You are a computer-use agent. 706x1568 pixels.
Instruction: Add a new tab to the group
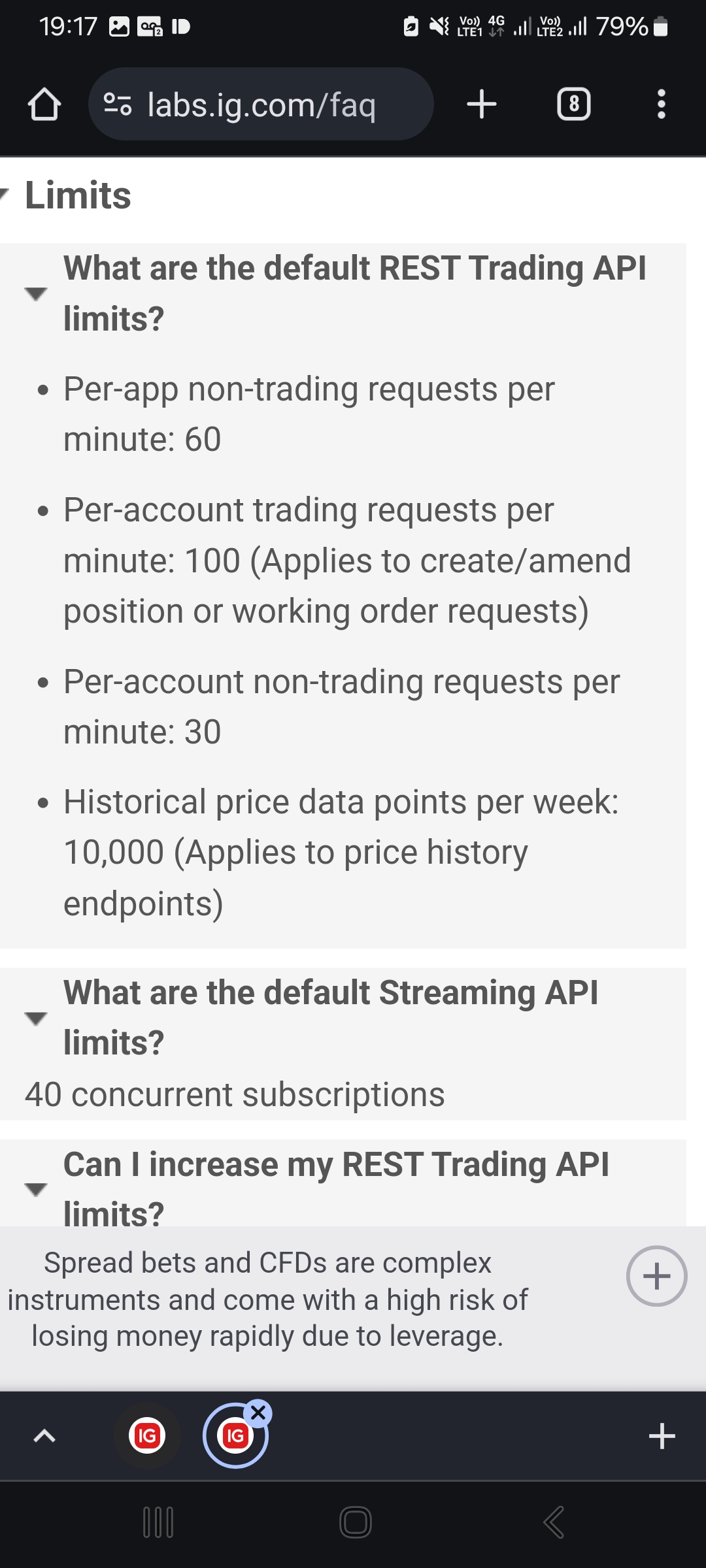[662, 1435]
